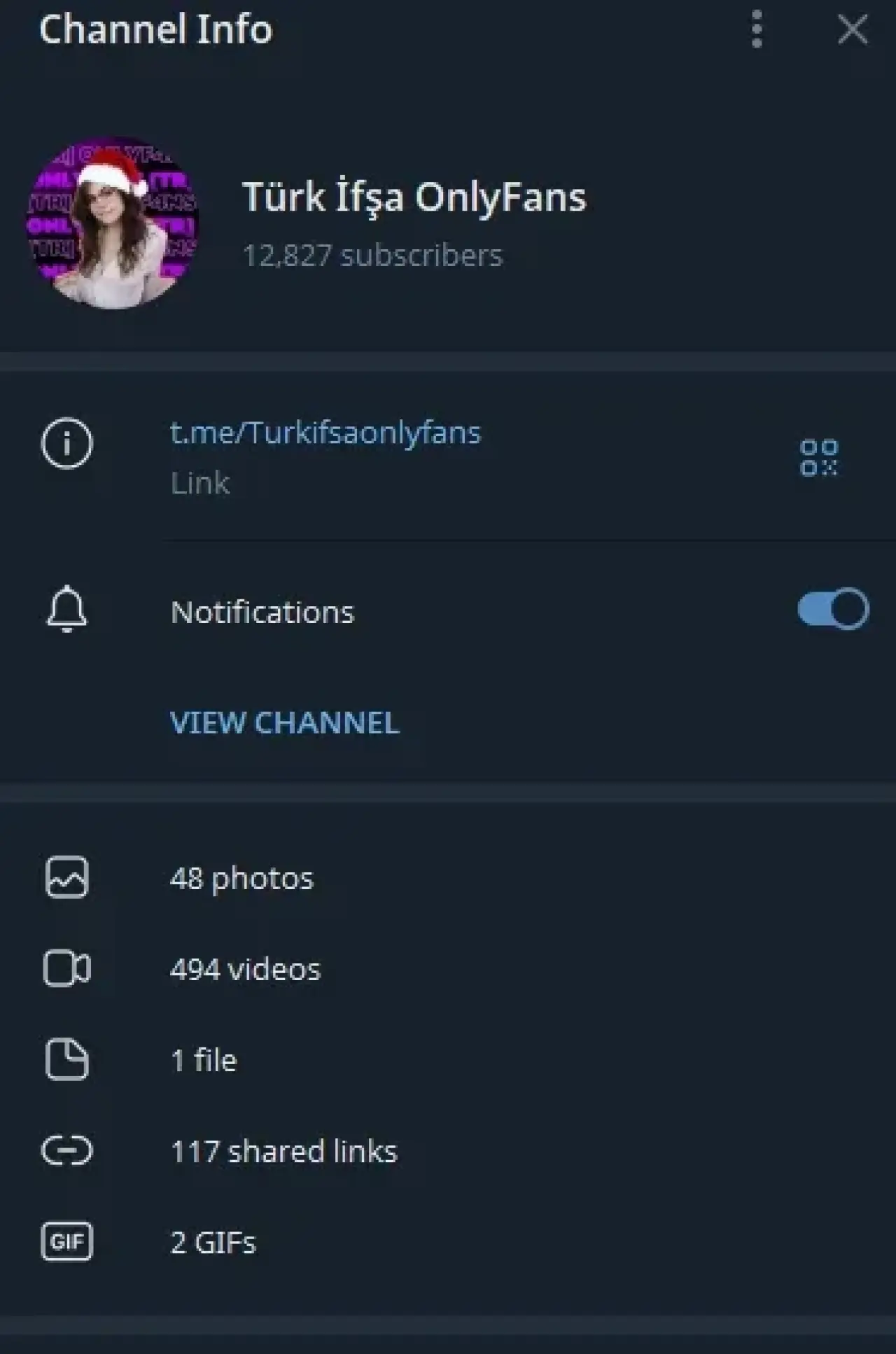Tap the t.me/Turkifsaonlyfans link
The width and height of the screenshot is (896, 1354).
[325, 433]
